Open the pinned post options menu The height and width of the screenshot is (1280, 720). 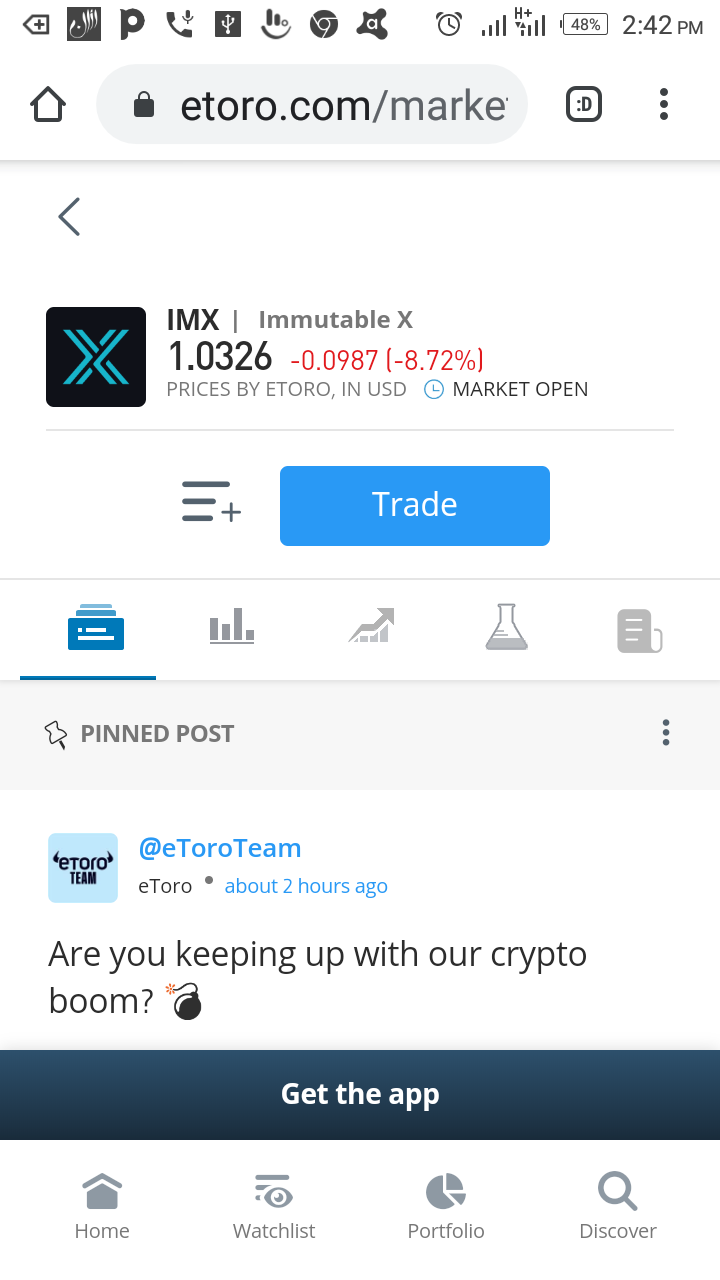click(x=666, y=733)
